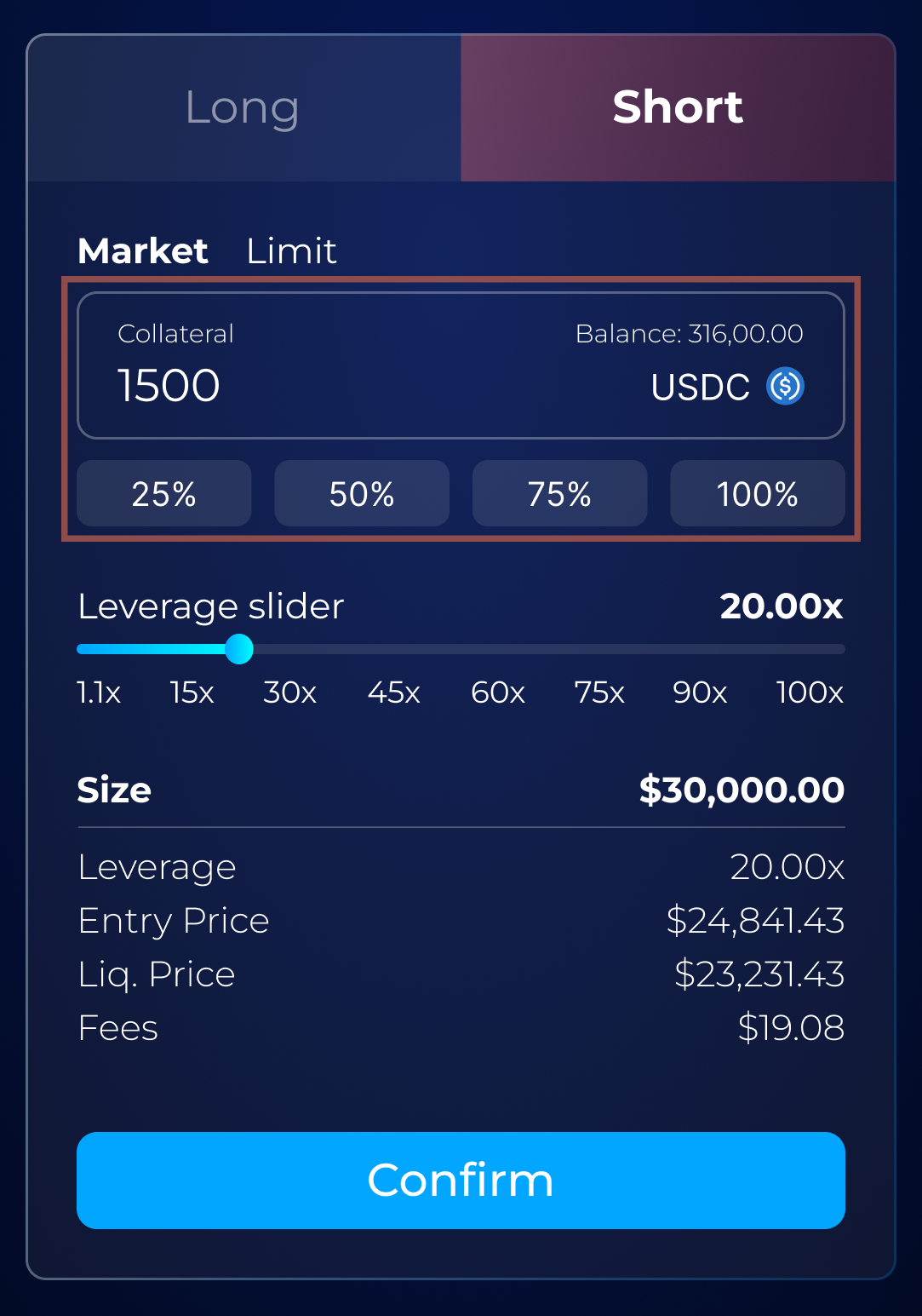Confirm the short position
This screenshot has width=922, height=1316.
pyautogui.click(x=461, y=1180)
